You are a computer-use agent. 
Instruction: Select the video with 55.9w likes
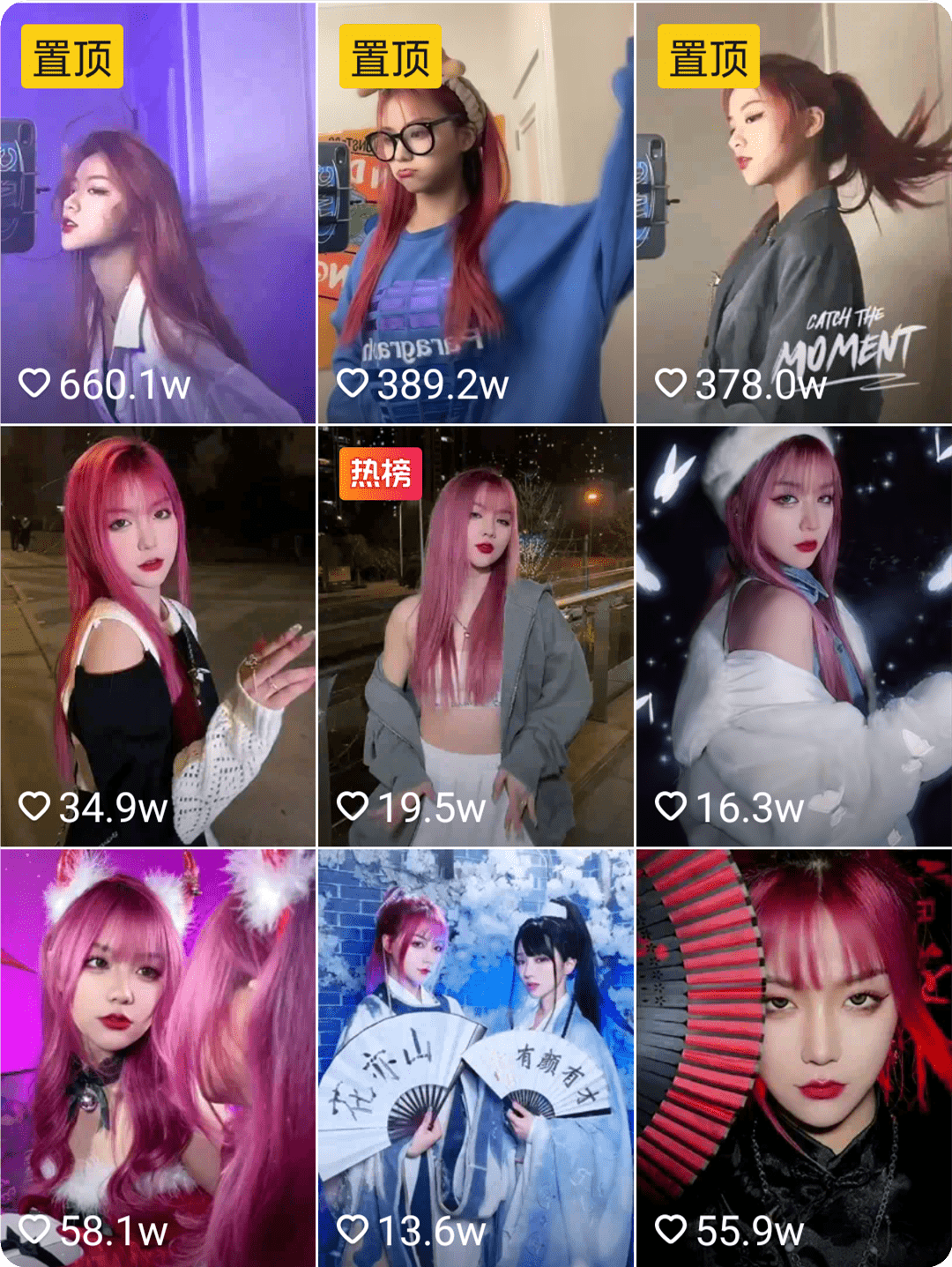pyautogui.click(x=793, y=1058)
